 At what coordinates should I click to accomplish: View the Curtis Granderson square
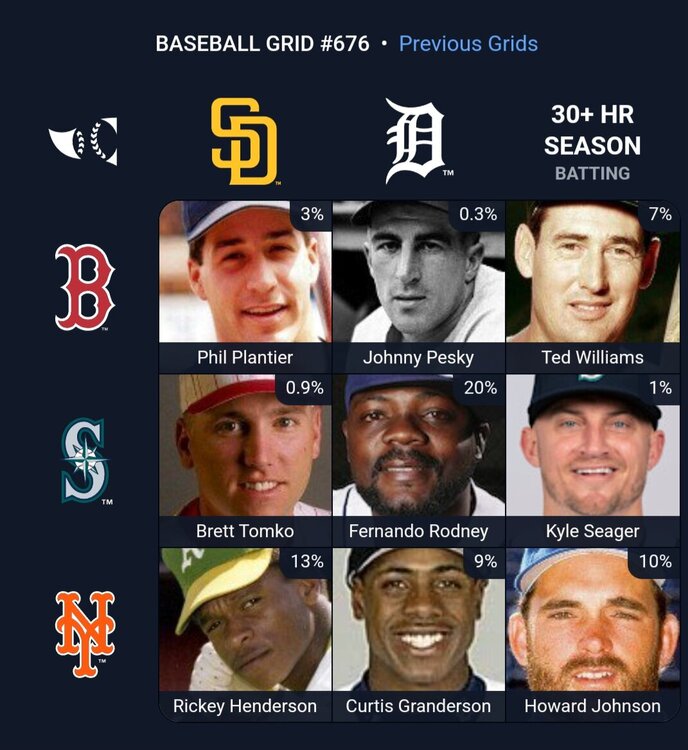coord(418,634)
